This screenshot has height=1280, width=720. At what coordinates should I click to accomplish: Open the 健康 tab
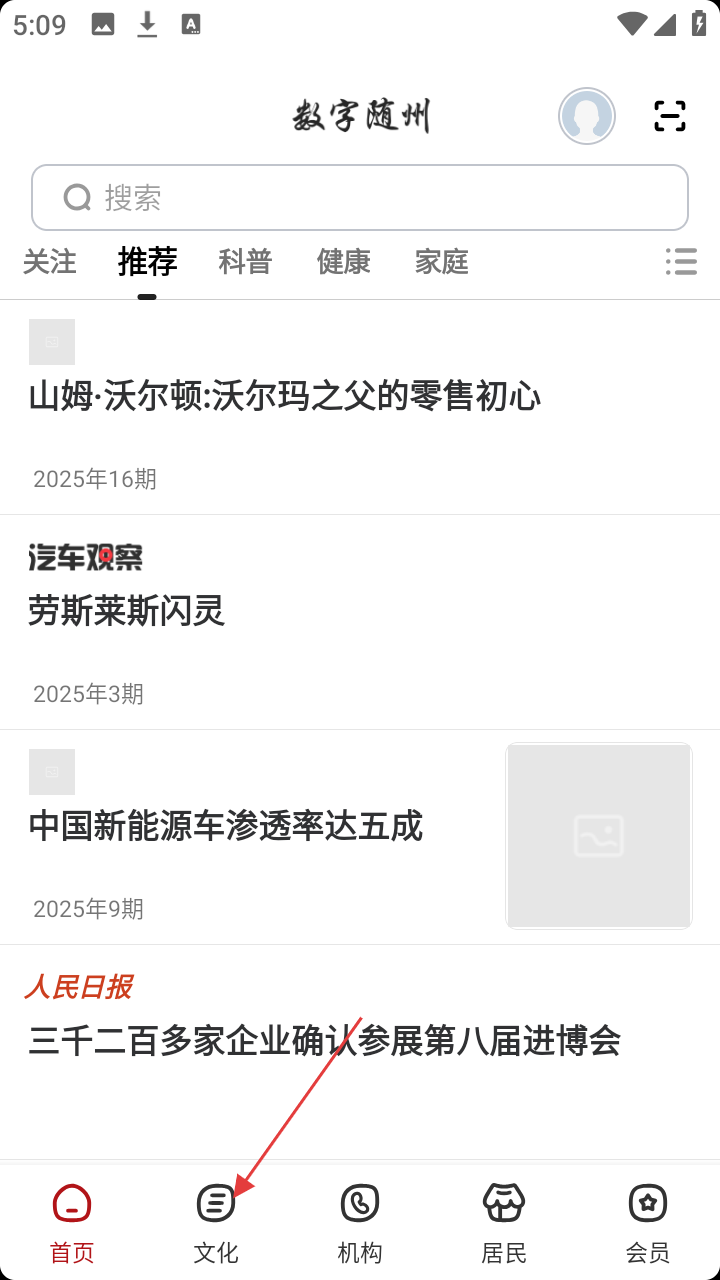pos(343,262)
